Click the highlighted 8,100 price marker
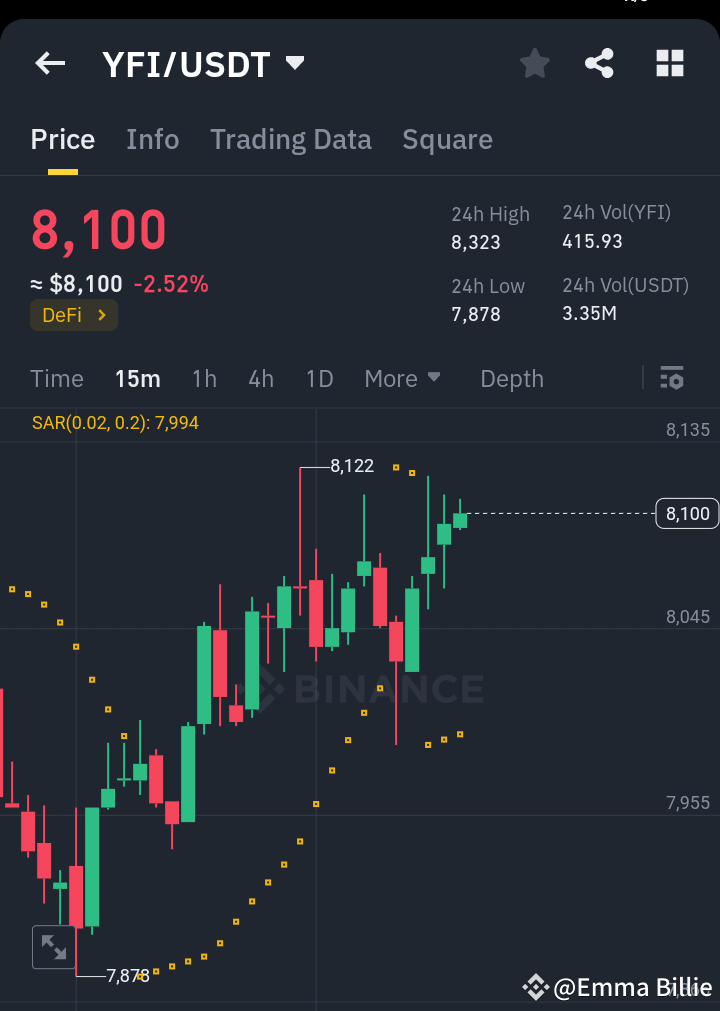This screenshot has height=1011, width=720. tap(686, 513)
